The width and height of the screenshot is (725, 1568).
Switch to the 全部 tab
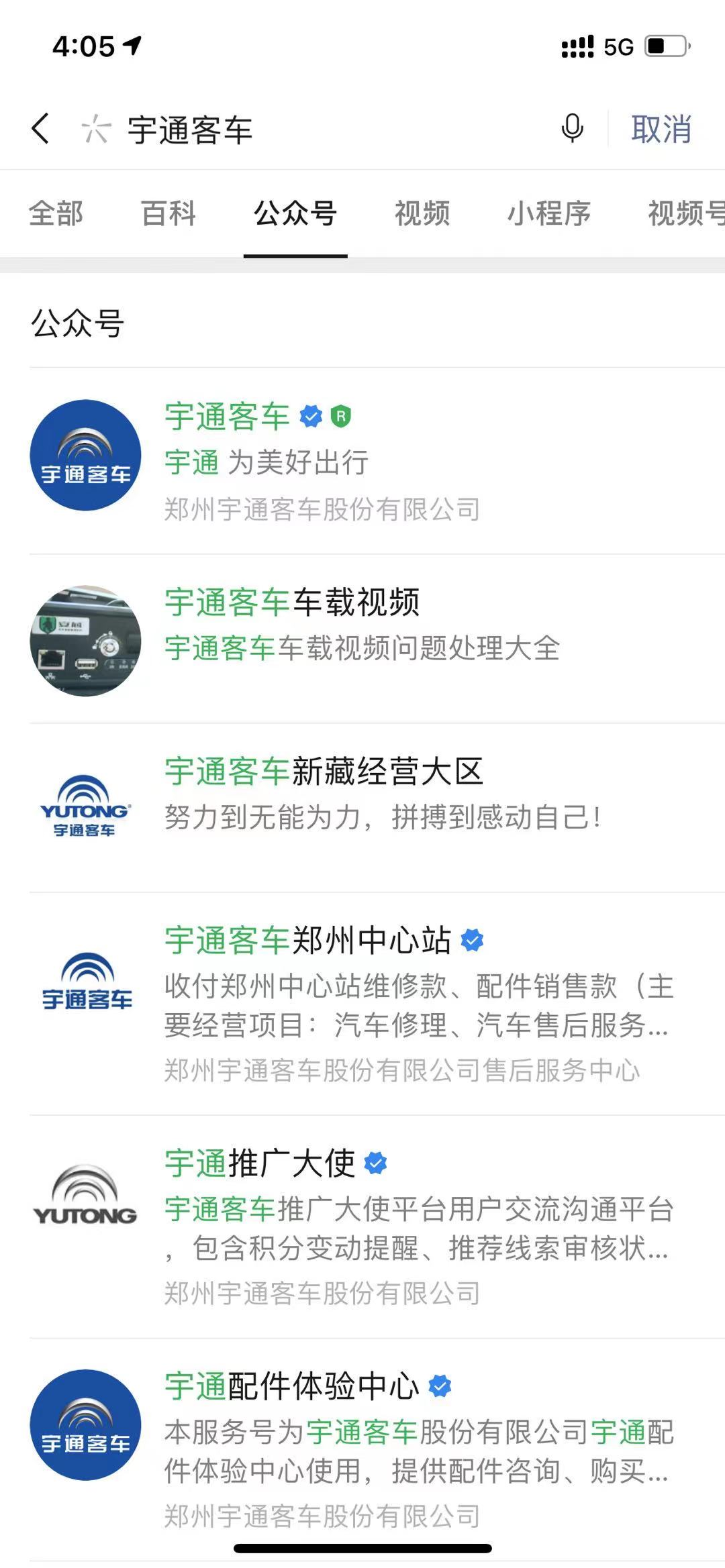(x=56, y=214)
